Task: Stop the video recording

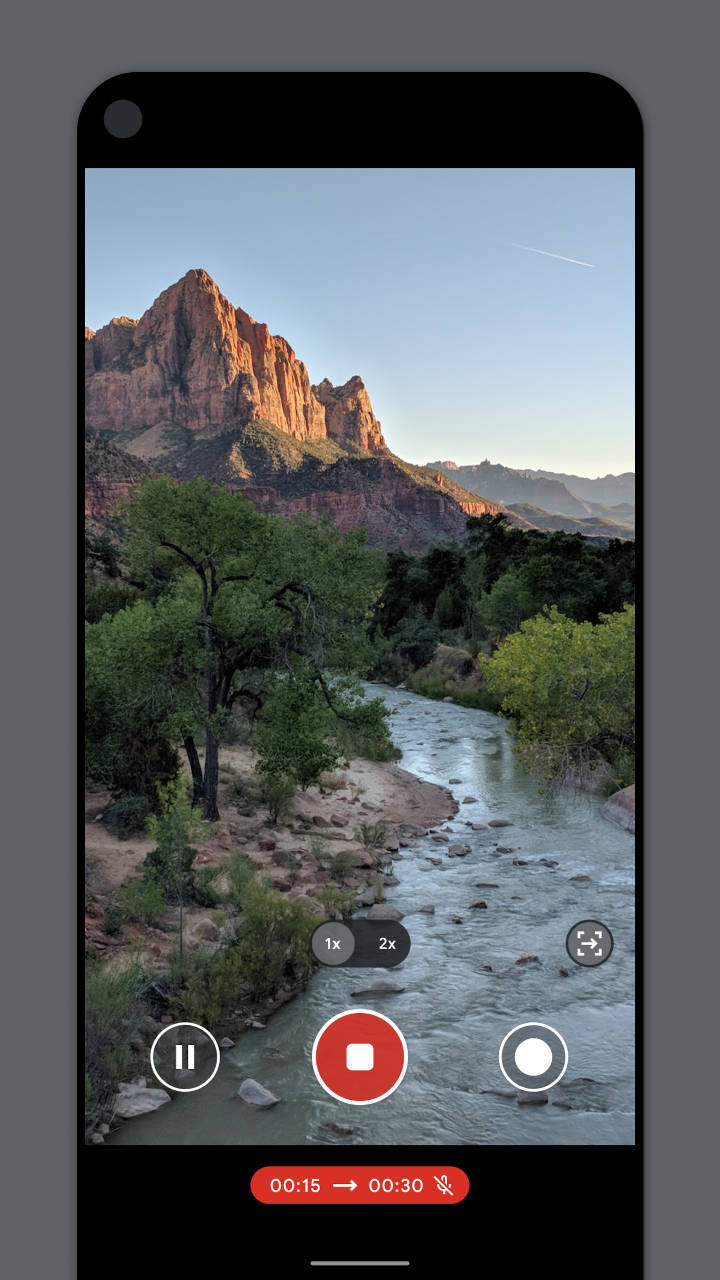Action: (x=360, y=1057)
